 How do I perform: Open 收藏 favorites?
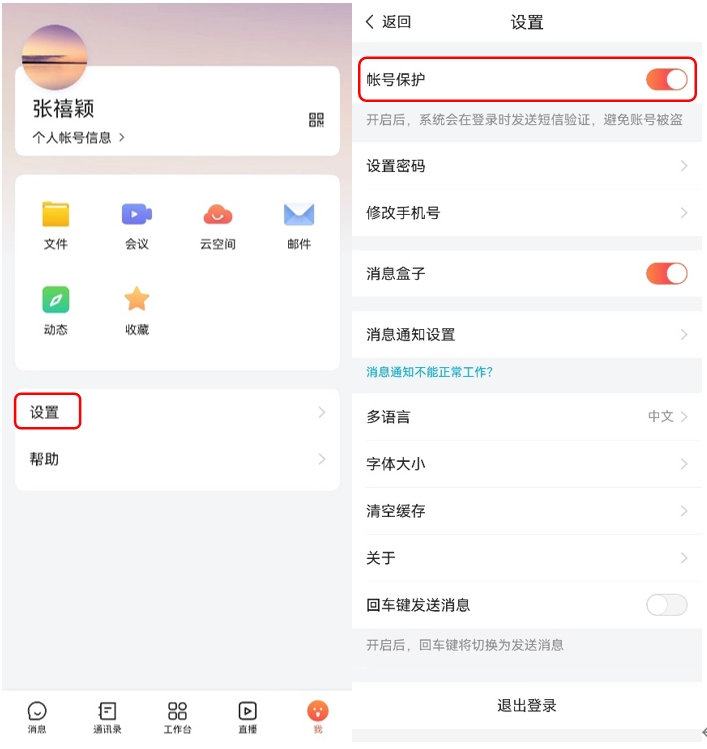pyautogui.click(x=137, y=309)
